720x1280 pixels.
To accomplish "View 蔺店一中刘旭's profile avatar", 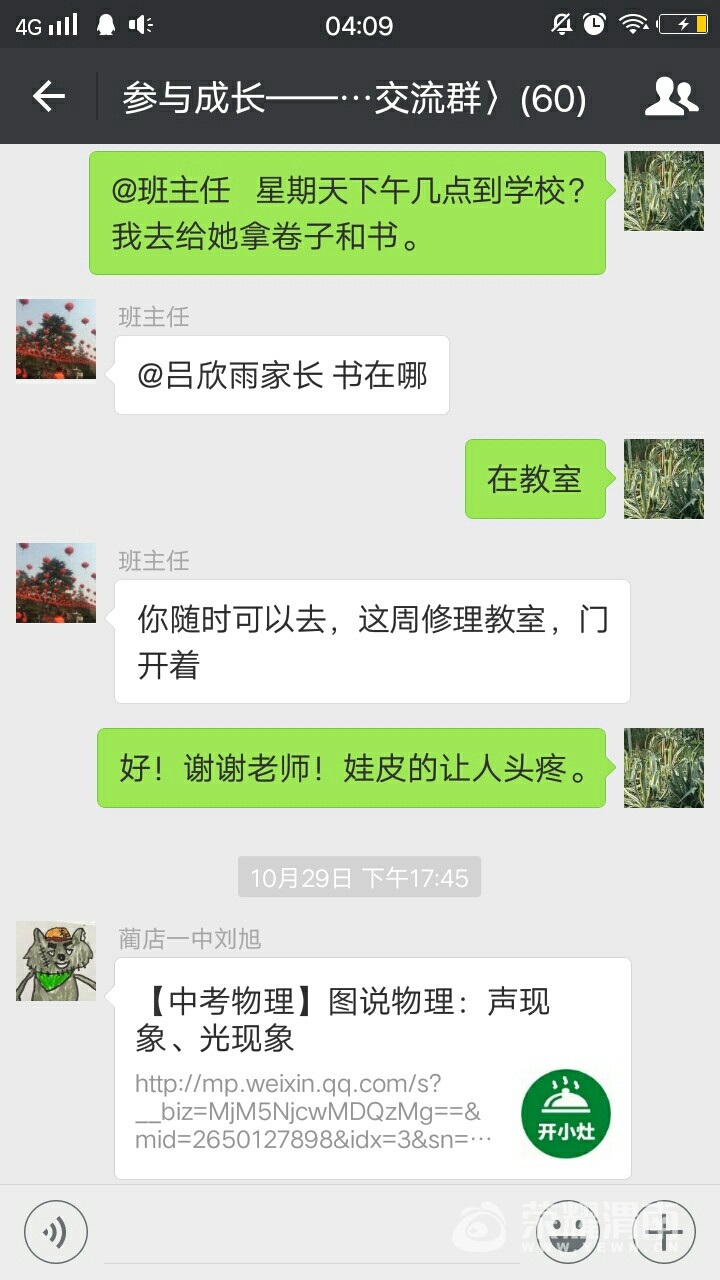I will tap(56, 961).
